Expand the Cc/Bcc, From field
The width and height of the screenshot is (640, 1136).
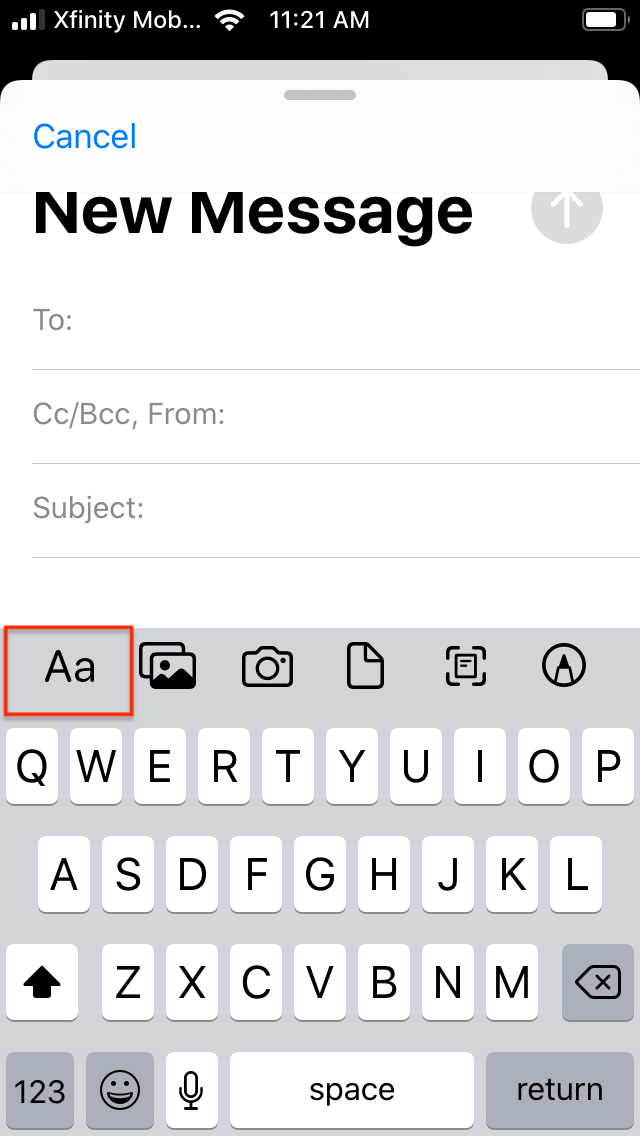(336, 415)
